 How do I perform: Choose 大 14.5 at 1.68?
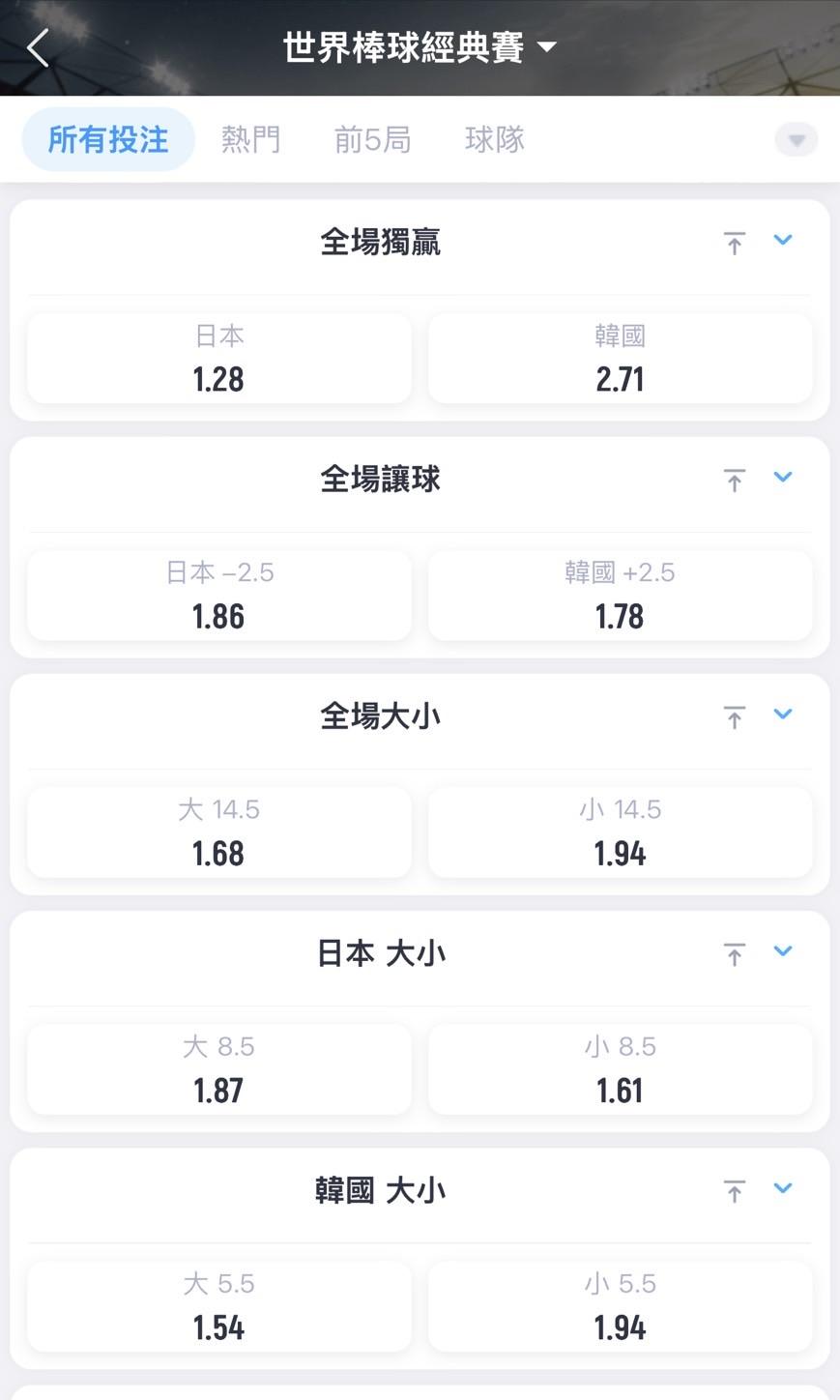219,832
